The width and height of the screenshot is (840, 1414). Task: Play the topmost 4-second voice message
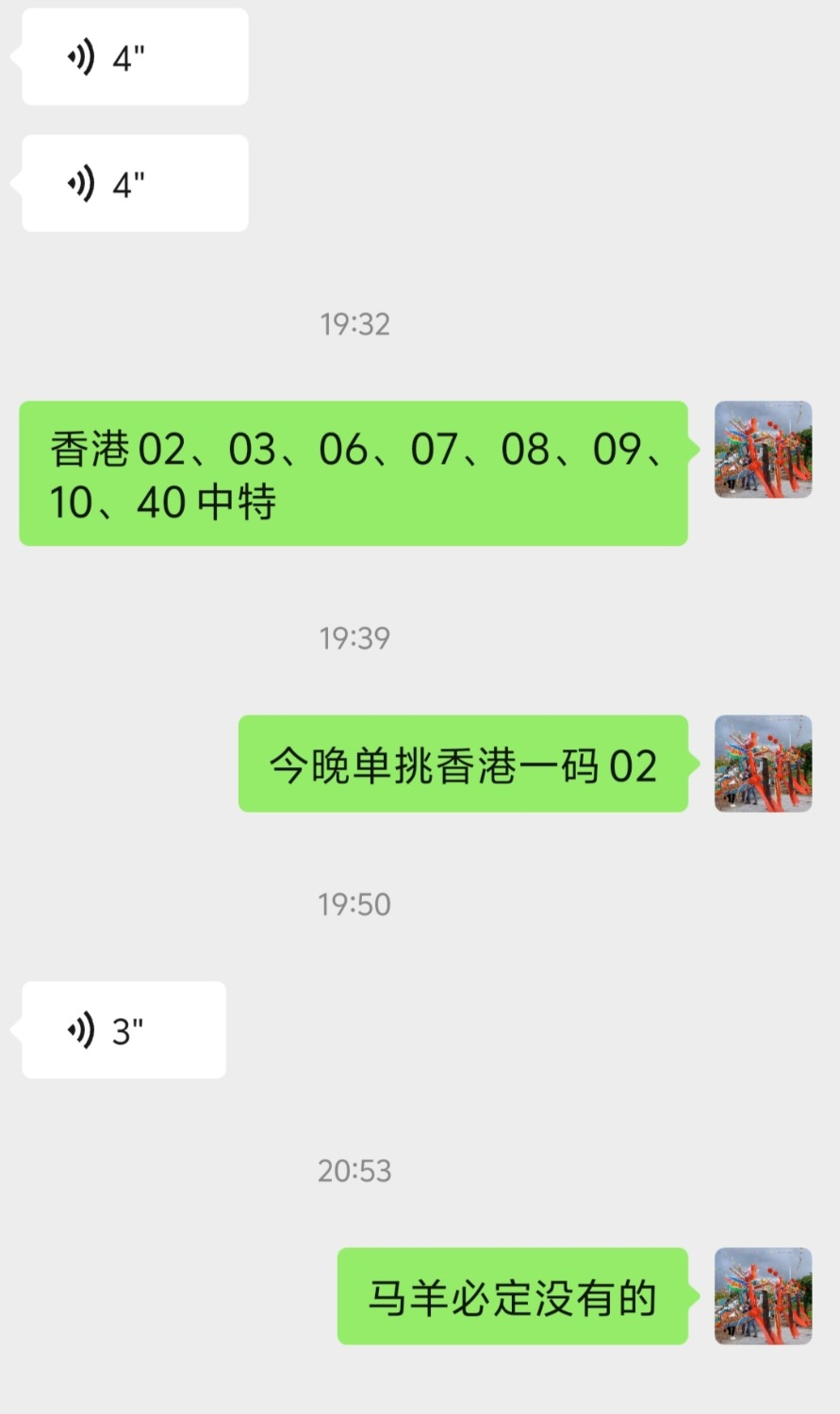pyautogui.click(x=135, y=58)
